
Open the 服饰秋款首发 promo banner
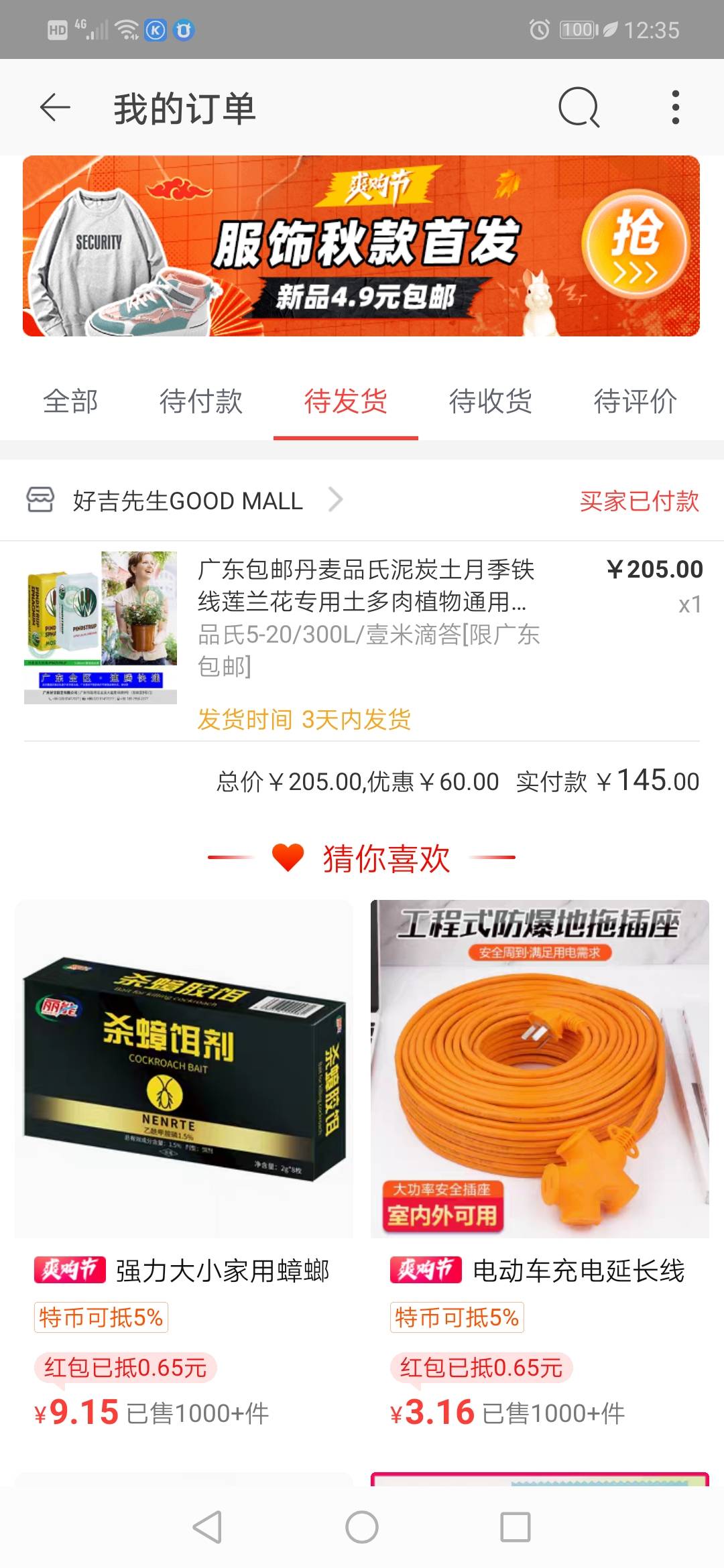point(361,246)
